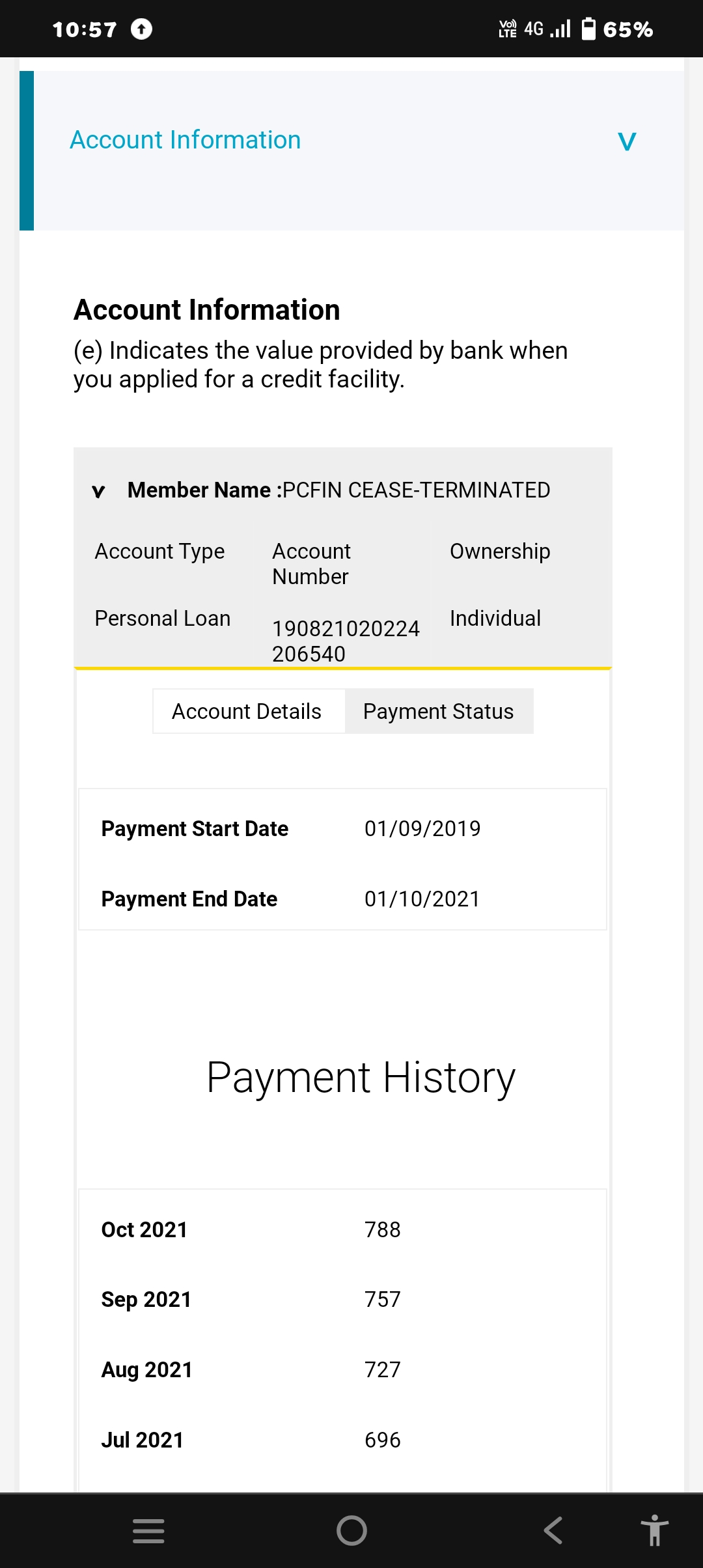Switch to the Account Details tab
This screenshot has width=703, height=1568.
pyautogui.click(x=247, y=712)
